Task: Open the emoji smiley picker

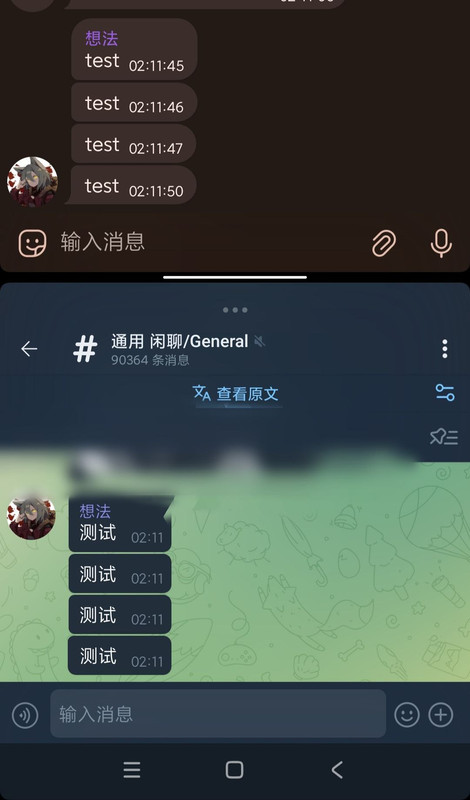Action: [x=407, y=715]
